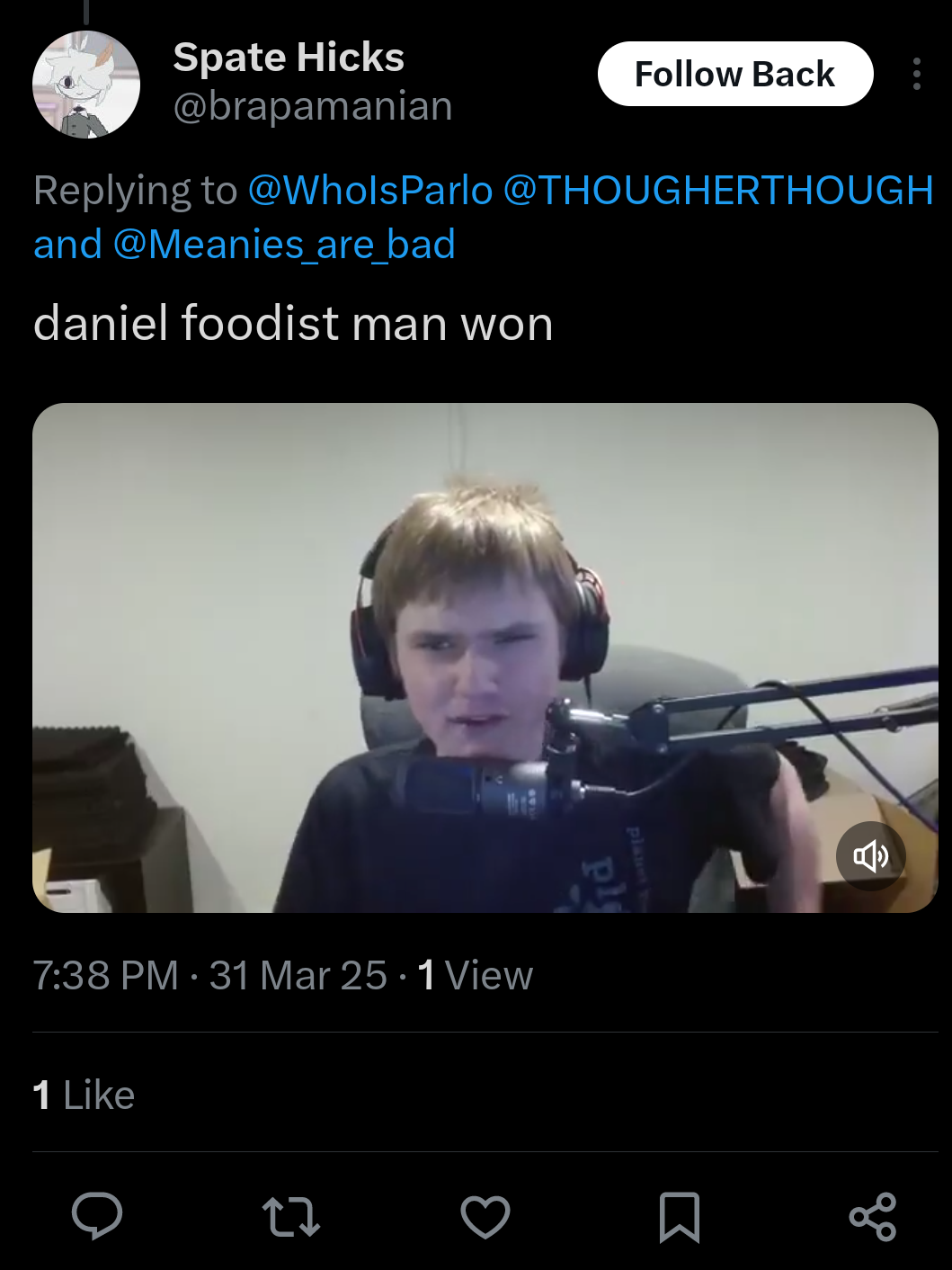
Task: Tap the Follow Back button
Action: click(x=734, y=74)
